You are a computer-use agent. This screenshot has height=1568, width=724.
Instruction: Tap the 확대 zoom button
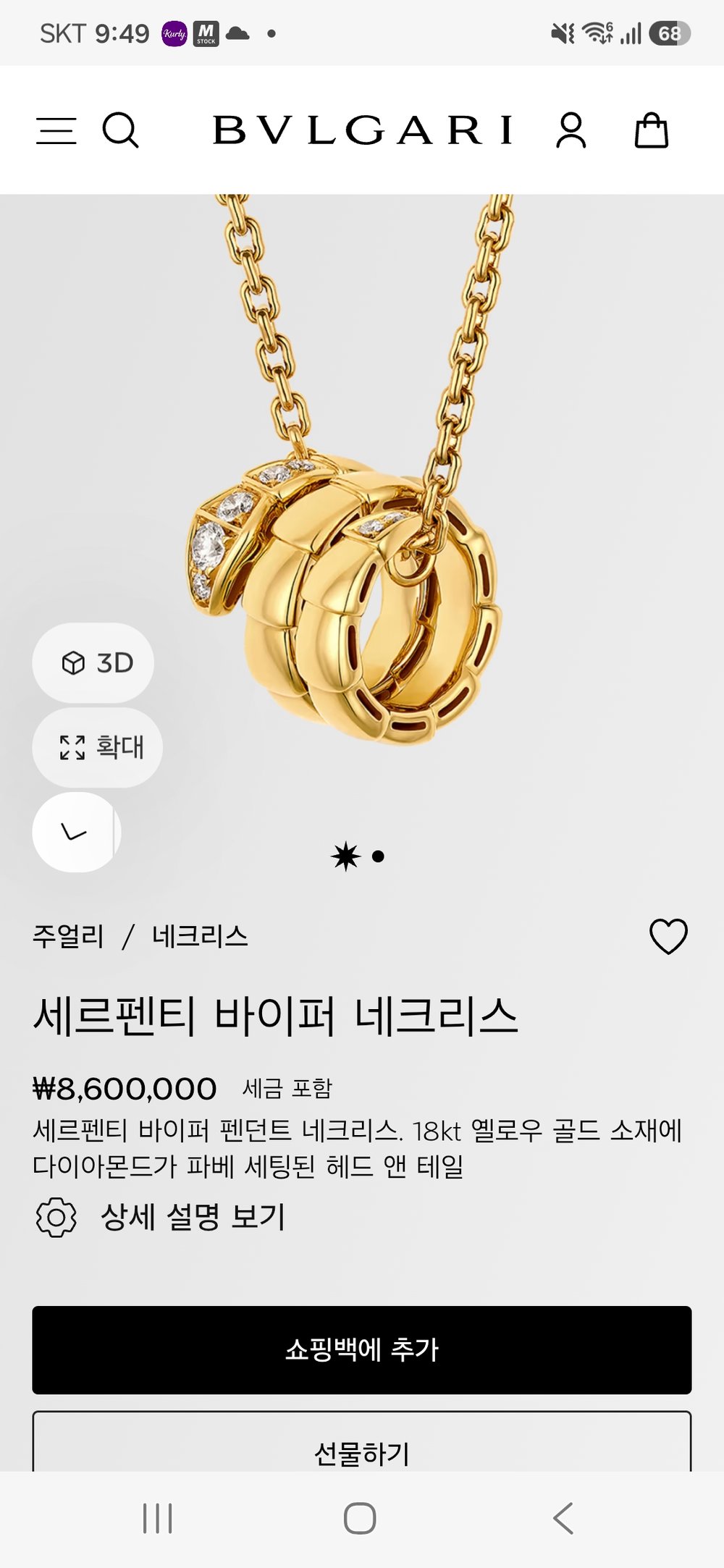98,747
